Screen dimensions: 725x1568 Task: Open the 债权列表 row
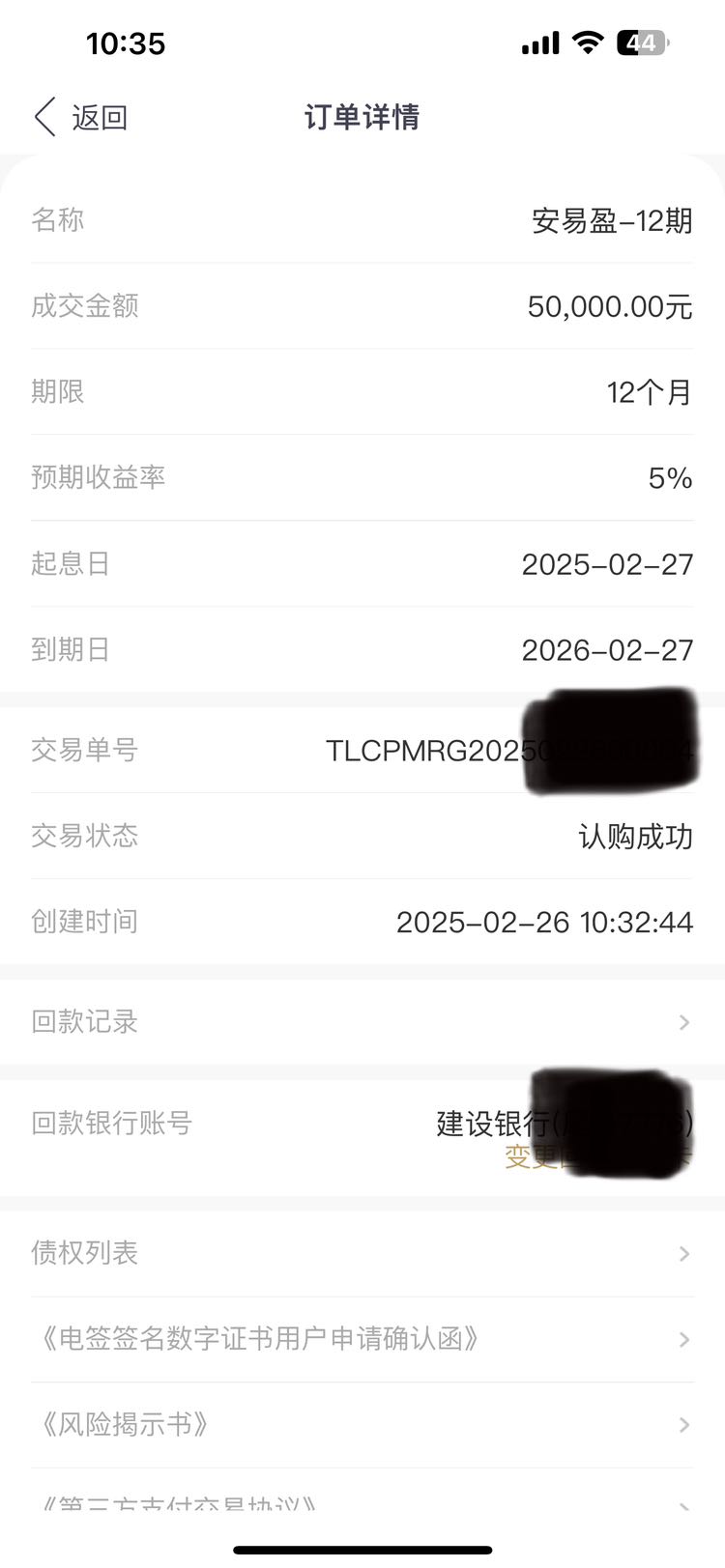[x=362, y=1253]
